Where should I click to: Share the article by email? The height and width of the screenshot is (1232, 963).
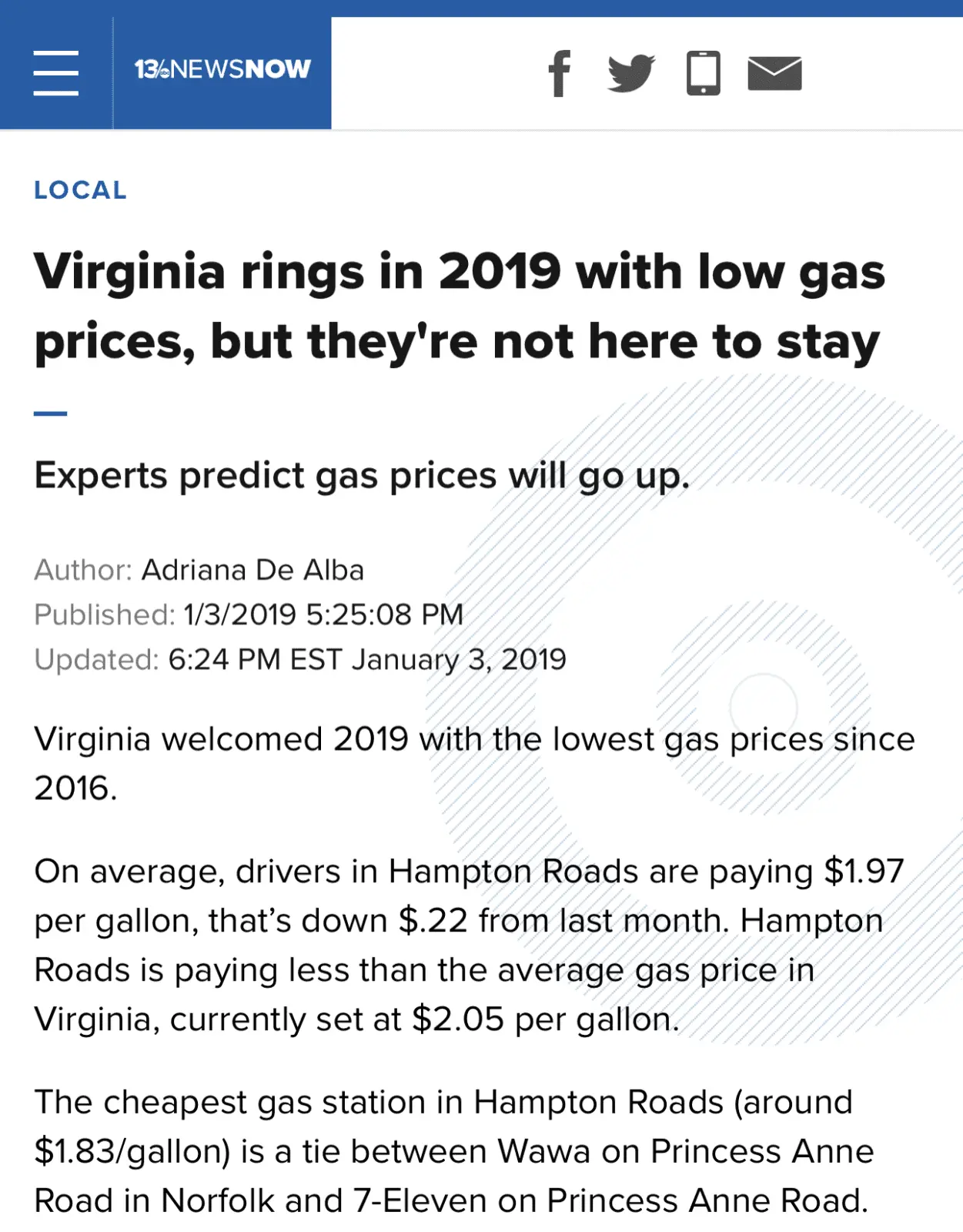(x=774, y=74)
